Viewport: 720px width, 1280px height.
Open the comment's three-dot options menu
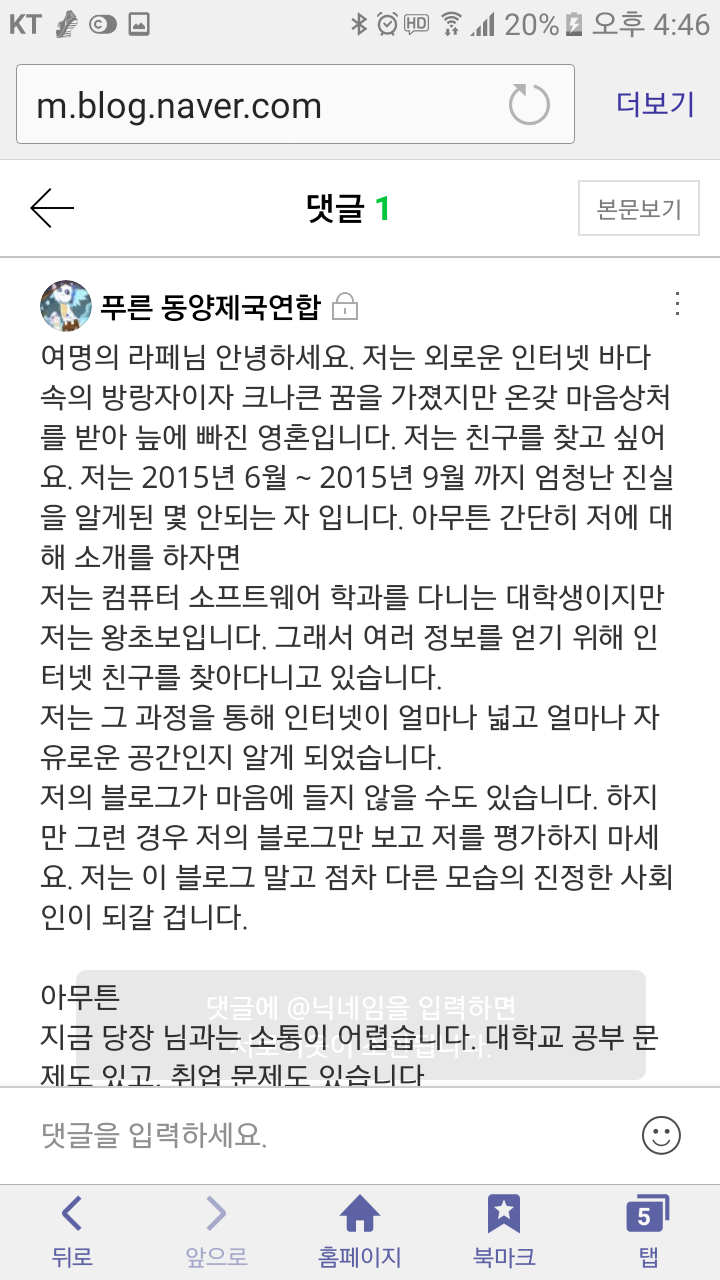pyautogui.click(x=677, y=304)
